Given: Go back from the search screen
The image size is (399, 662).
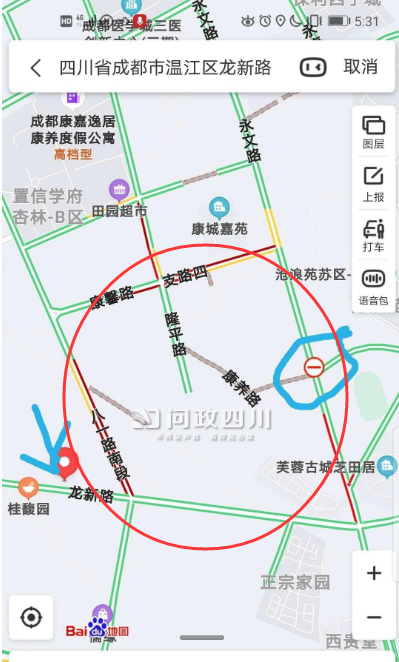Looking at the screenshot, I should tap(36, 68).
